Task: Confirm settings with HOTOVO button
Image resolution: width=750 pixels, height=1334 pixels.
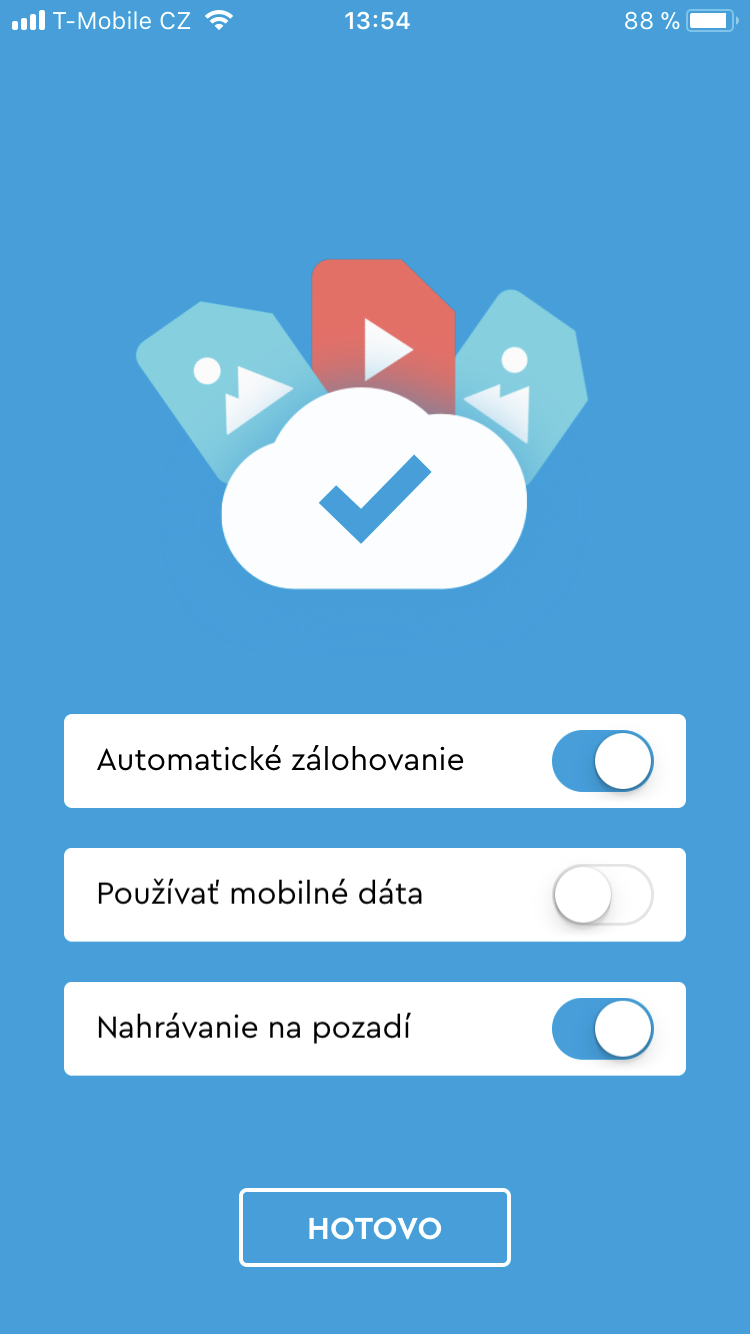Action: click(x=375, y=1228)
